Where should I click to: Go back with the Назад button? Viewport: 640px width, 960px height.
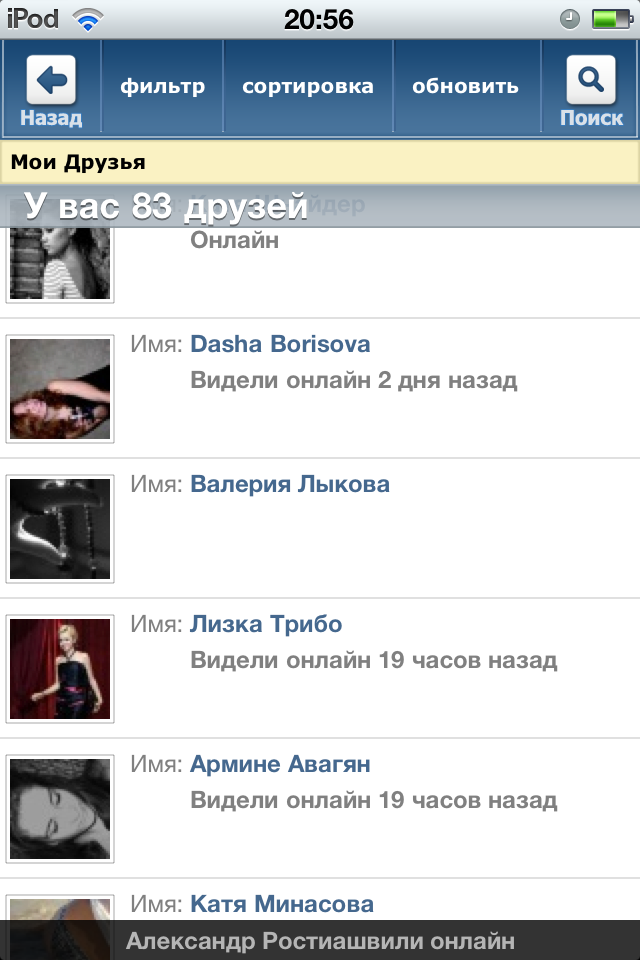[50, 91]
